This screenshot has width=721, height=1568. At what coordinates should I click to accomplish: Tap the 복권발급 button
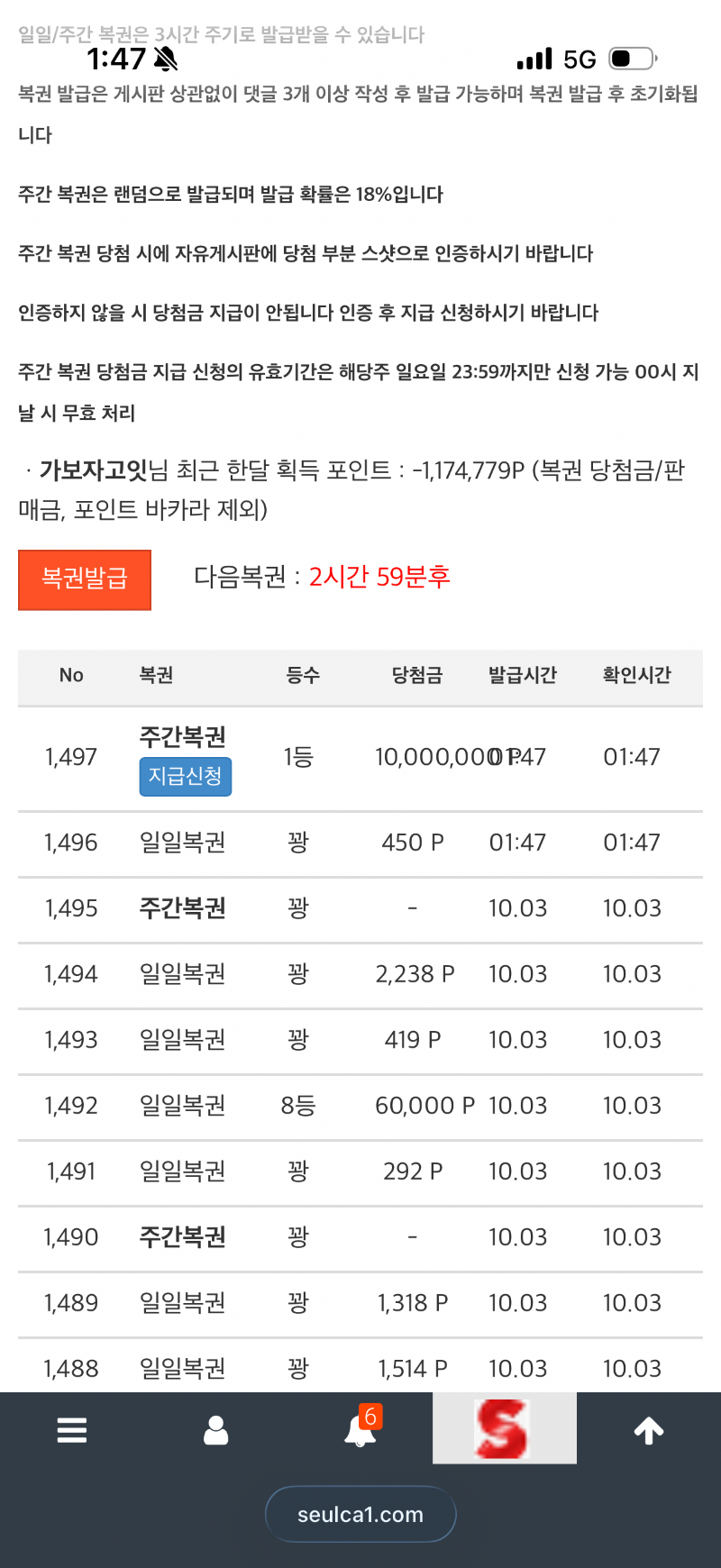[85, 579]
